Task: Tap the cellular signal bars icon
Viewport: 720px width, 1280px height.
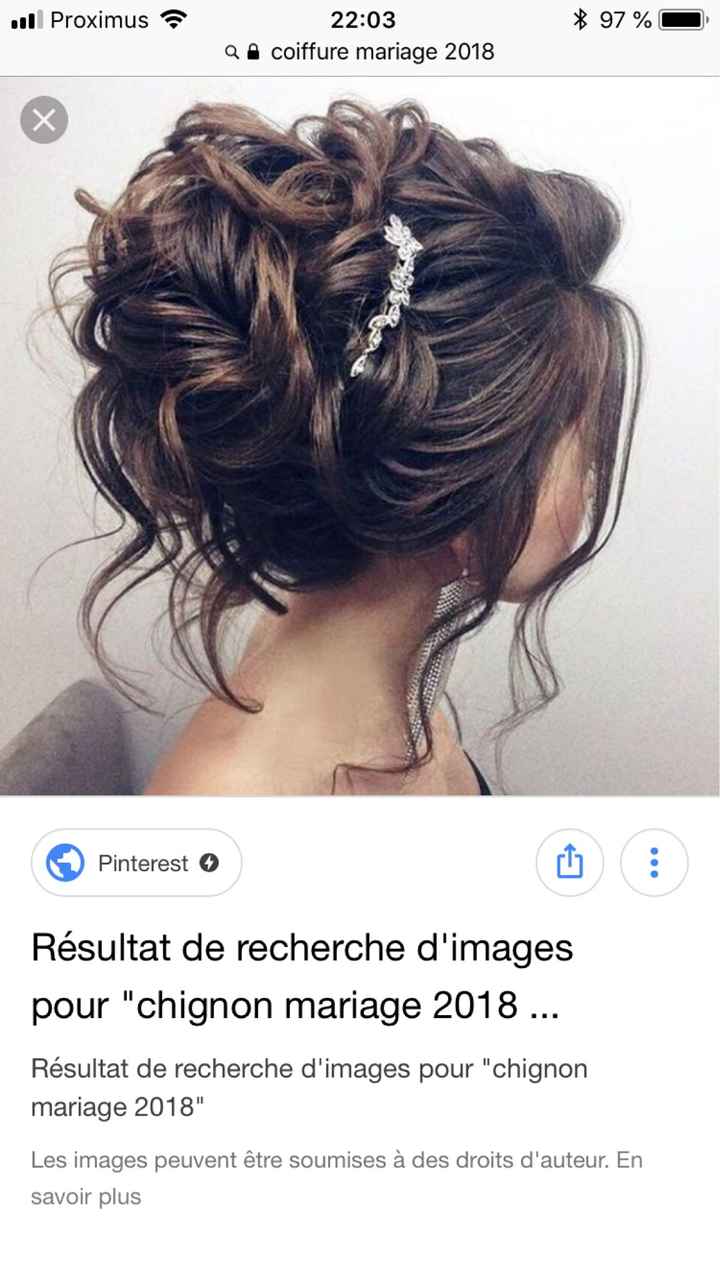Action: coord(26,18)
